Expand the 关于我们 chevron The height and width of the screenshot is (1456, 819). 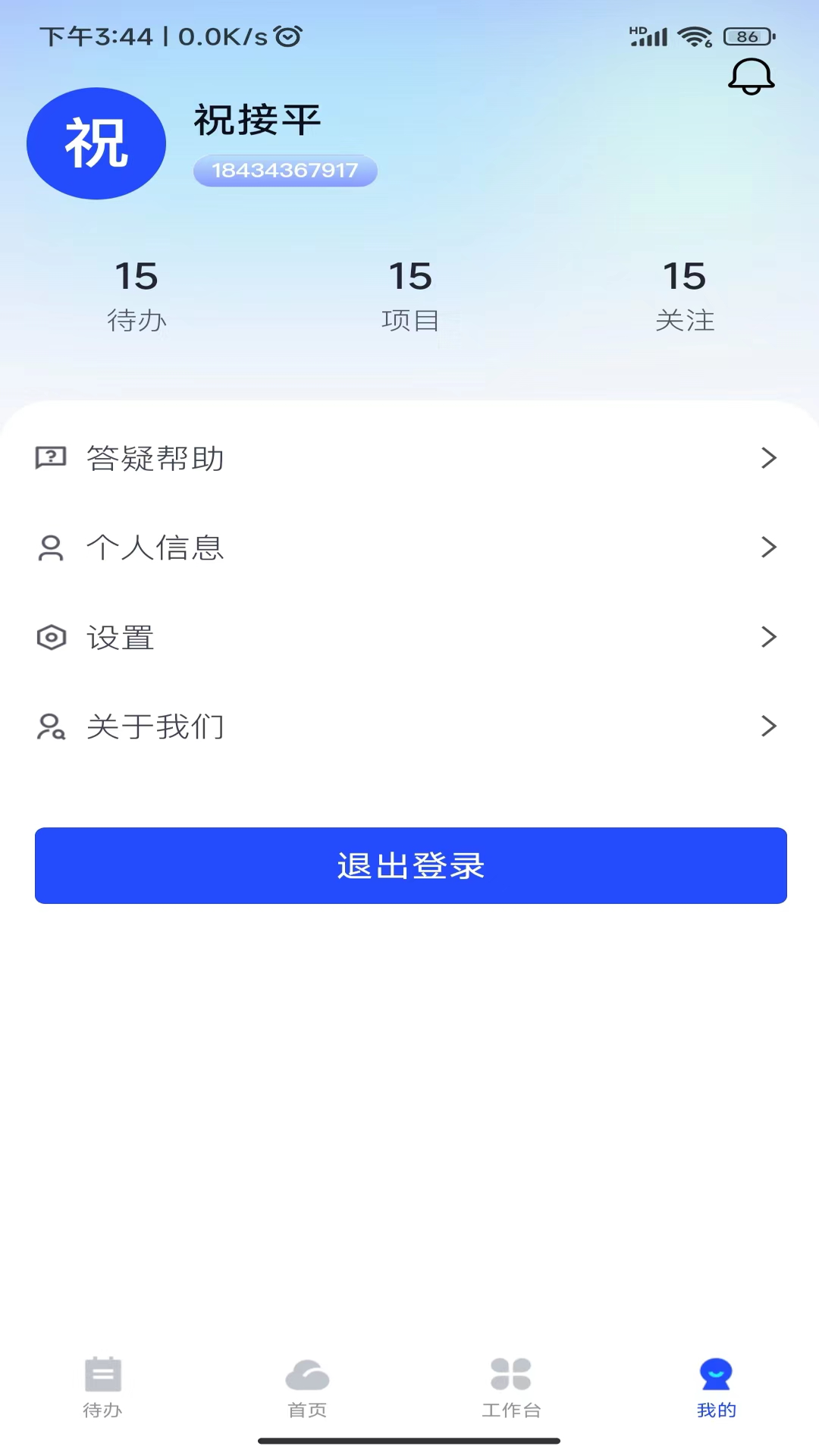[x=769, y=726]
